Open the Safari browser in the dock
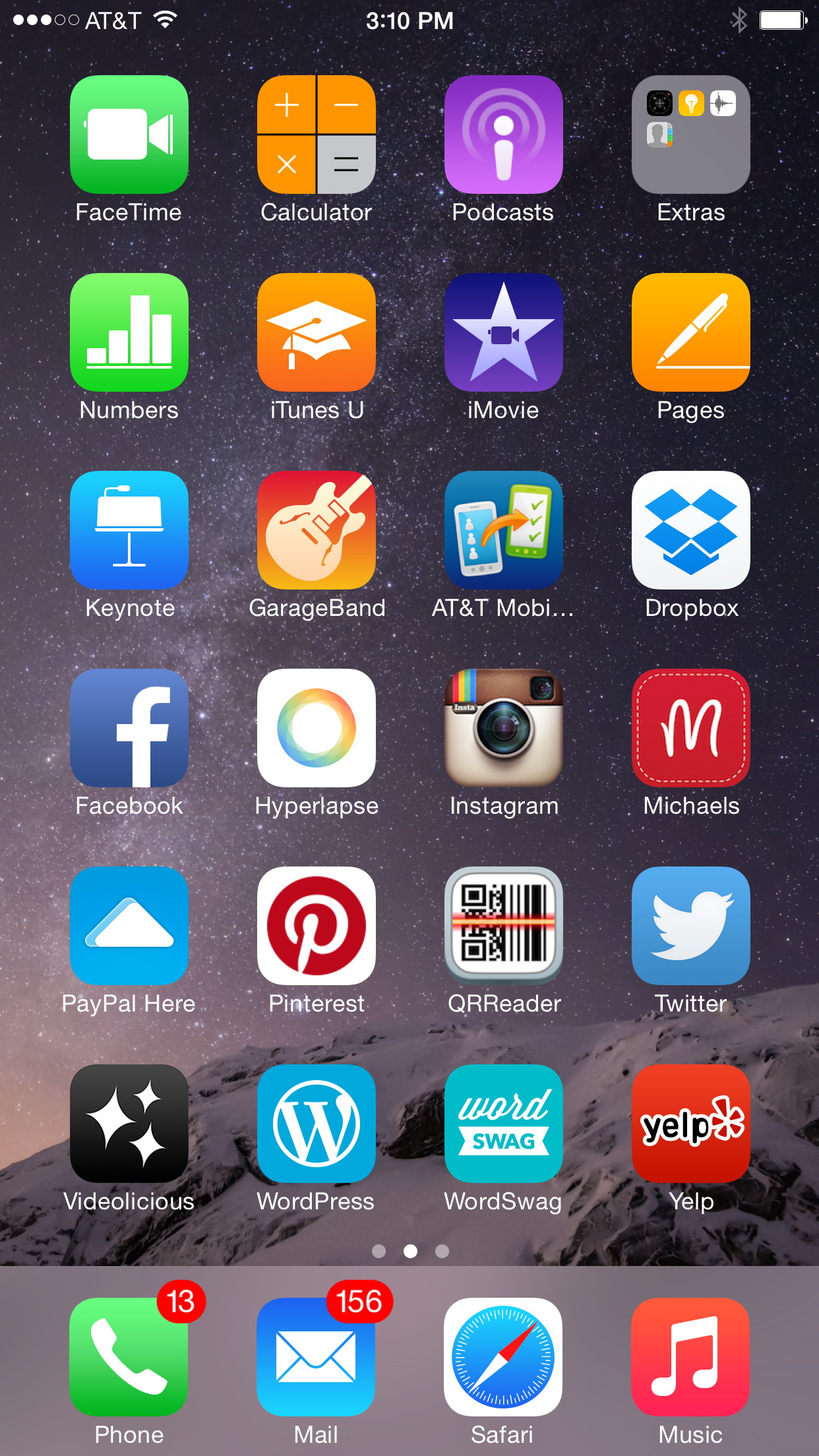Image resolution: width=819 pixels, height=1456 pixels. point(504,1357)
